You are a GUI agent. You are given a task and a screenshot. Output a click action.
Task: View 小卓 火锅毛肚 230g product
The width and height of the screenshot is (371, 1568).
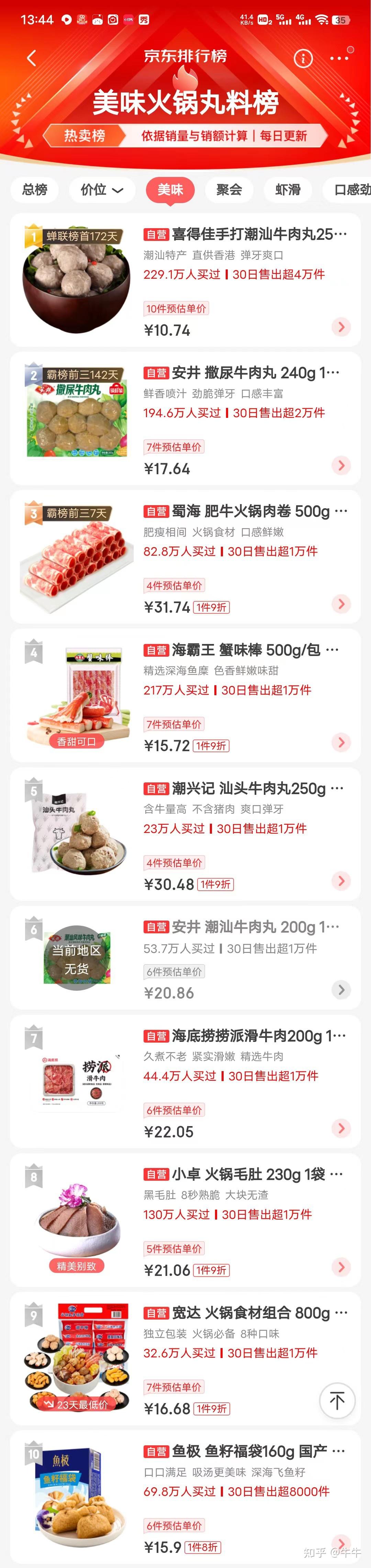[x=243, y=1174]
